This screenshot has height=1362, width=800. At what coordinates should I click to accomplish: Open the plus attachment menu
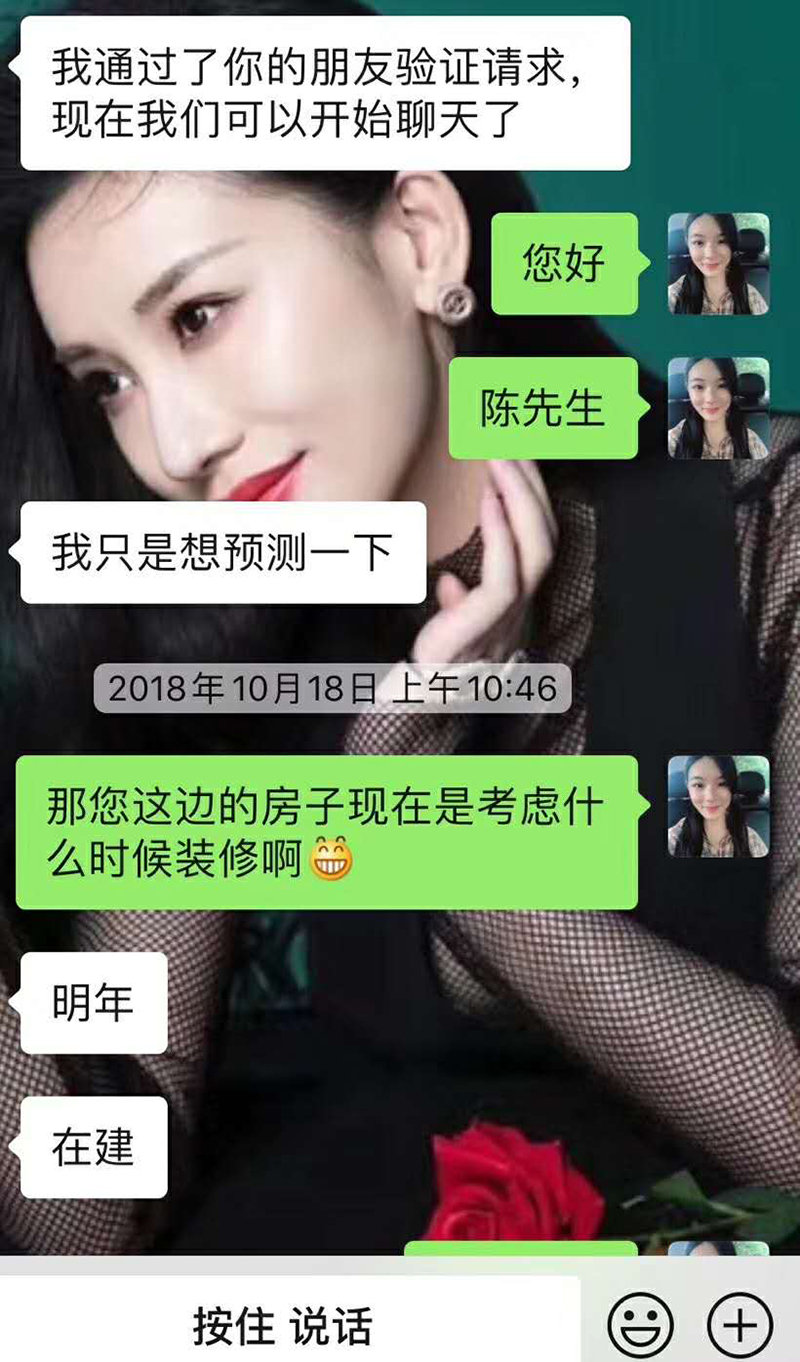(740, 1325)
